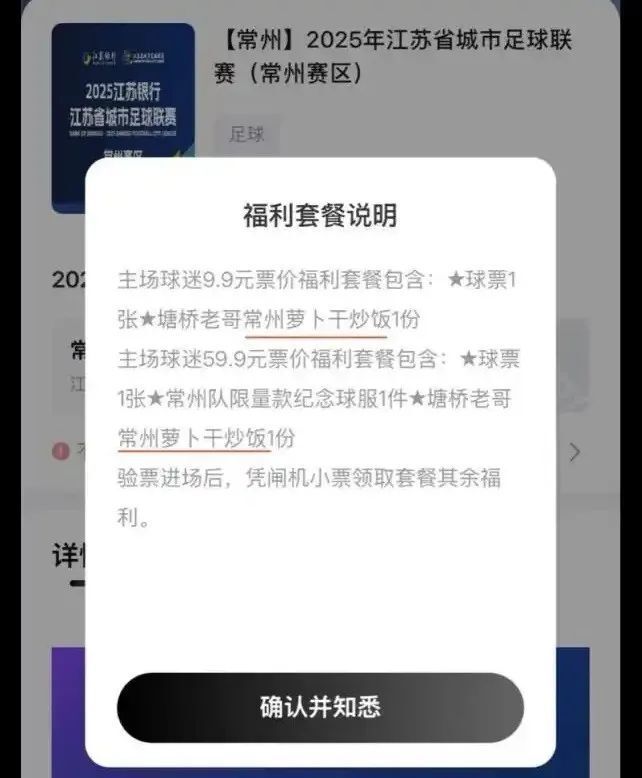The width and height of the screenshot is (642, 778).
Task: Tap the 确认并知悉 confirm button
Action: (x=320, y=707)
